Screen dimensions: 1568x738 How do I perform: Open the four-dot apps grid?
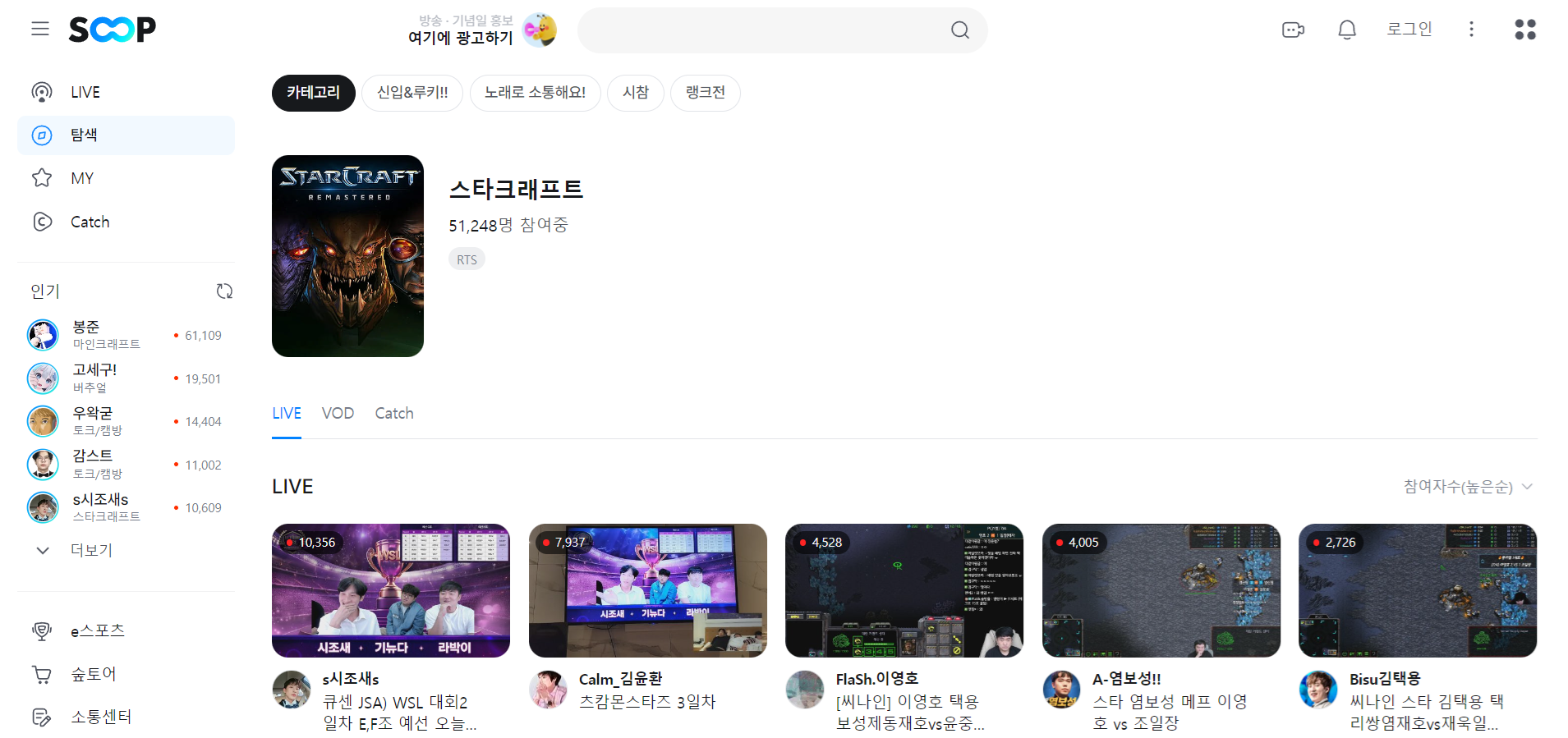[1525, 30]
